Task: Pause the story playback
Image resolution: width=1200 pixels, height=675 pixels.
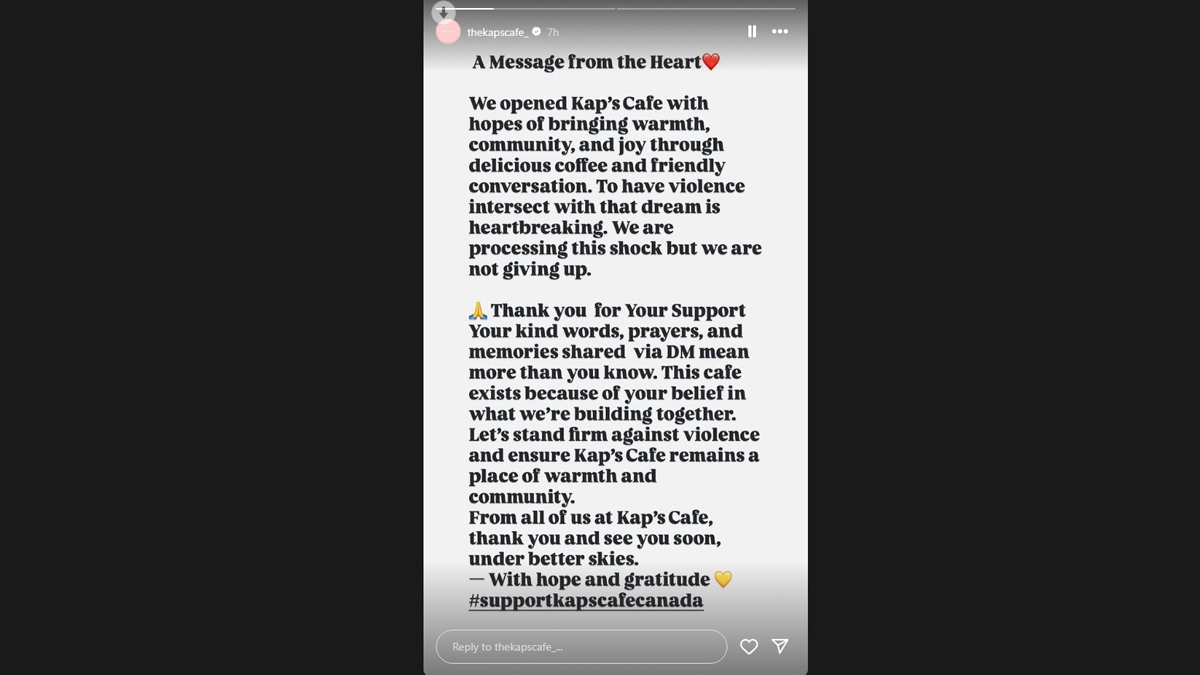Action: pos(752,32)
